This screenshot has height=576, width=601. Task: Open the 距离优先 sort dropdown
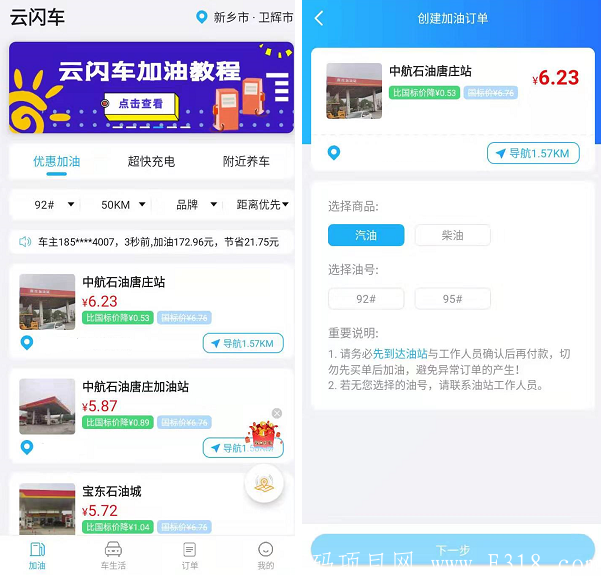tap(262, 205)
